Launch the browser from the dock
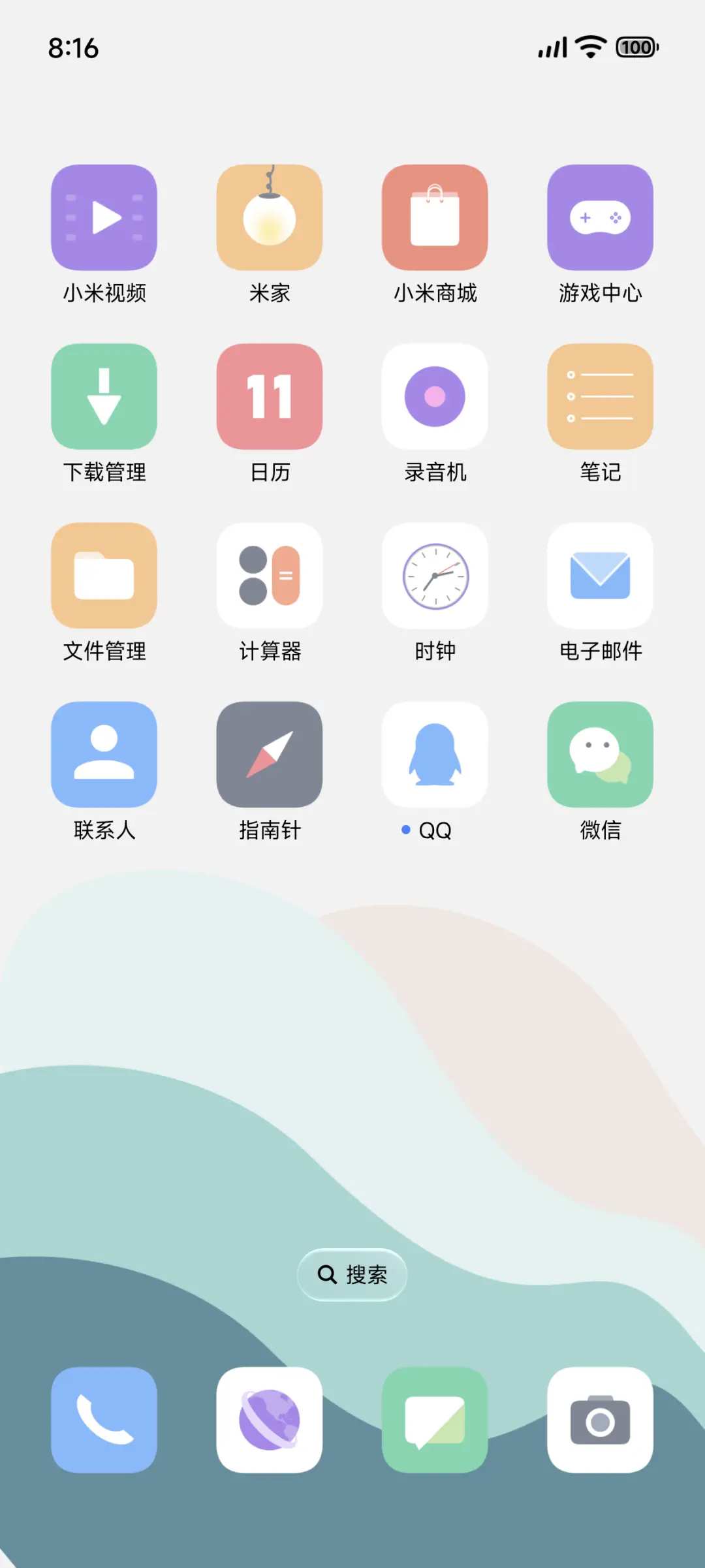This screenshot has width=705, height=1568. [x=270, y=1419]
